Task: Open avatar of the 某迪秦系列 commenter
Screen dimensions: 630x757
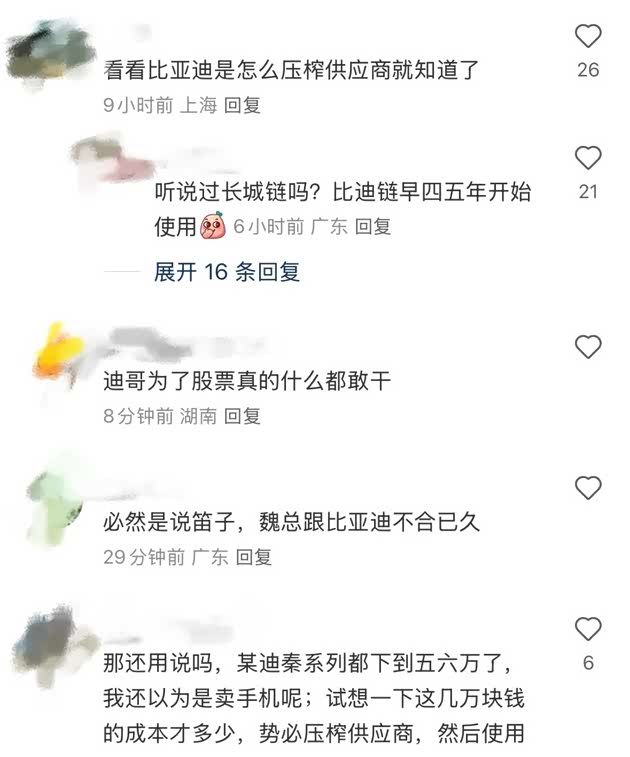Action: tap(57, 636)
